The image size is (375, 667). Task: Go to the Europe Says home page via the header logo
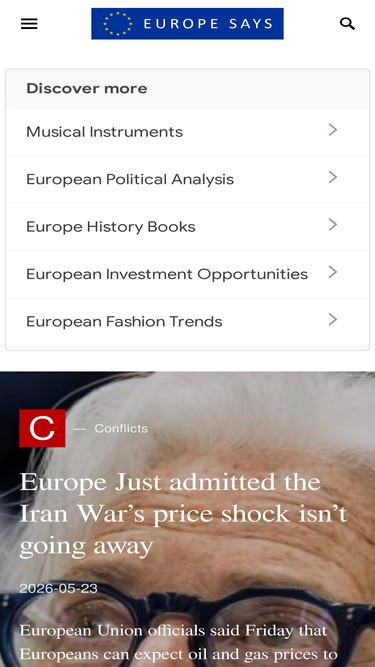coord(187,23)
